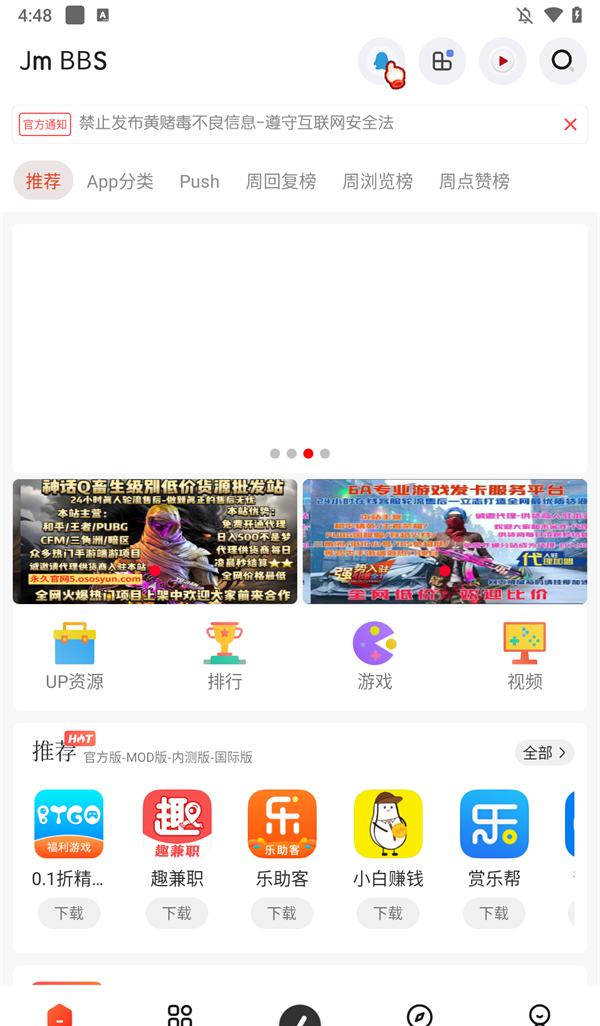View 全部 recommended apps
This screenshot has height=1026, width=600.
point(544,753)
